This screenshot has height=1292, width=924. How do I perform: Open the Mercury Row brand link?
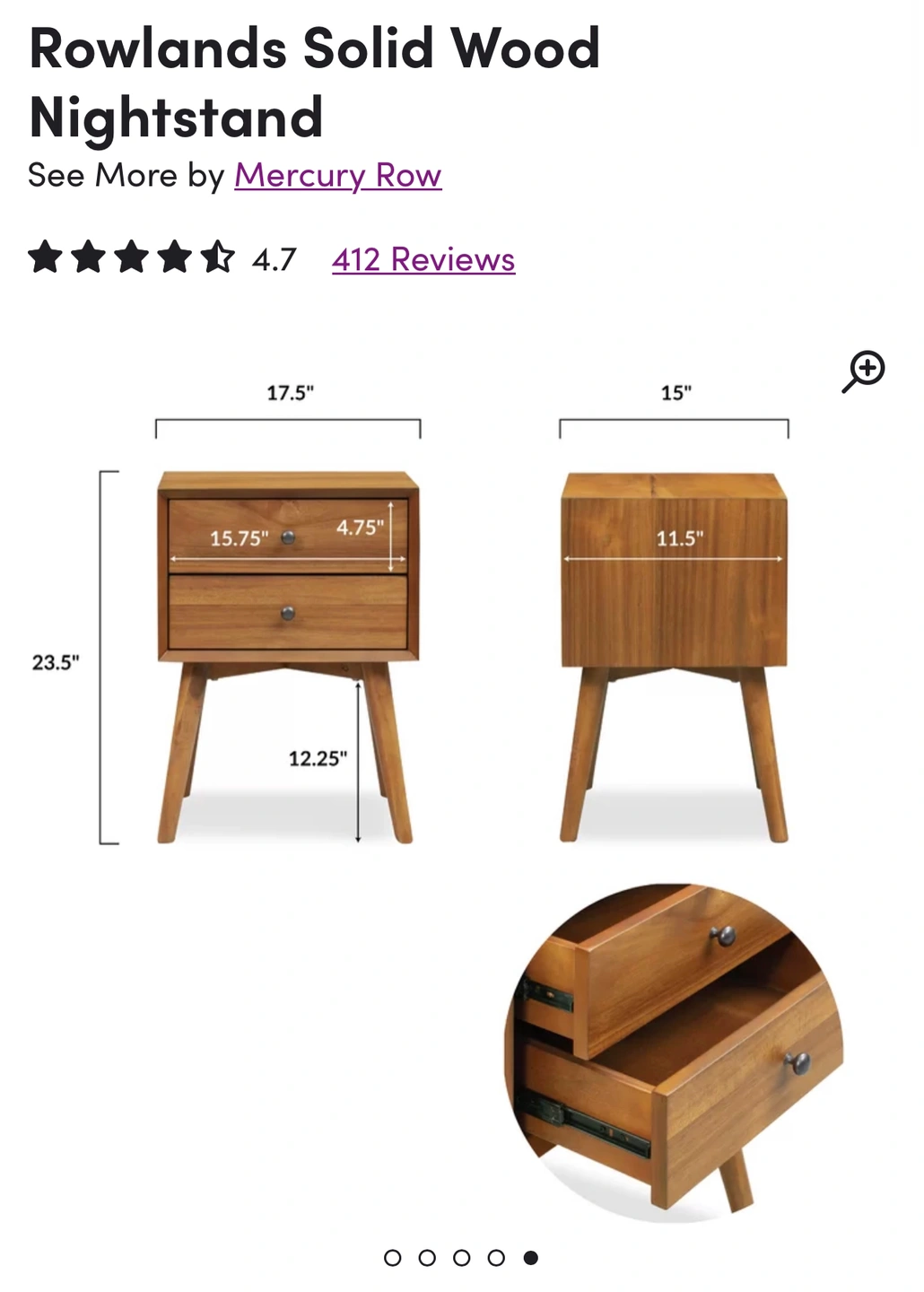pyautogui.click(x=337, y=175)
